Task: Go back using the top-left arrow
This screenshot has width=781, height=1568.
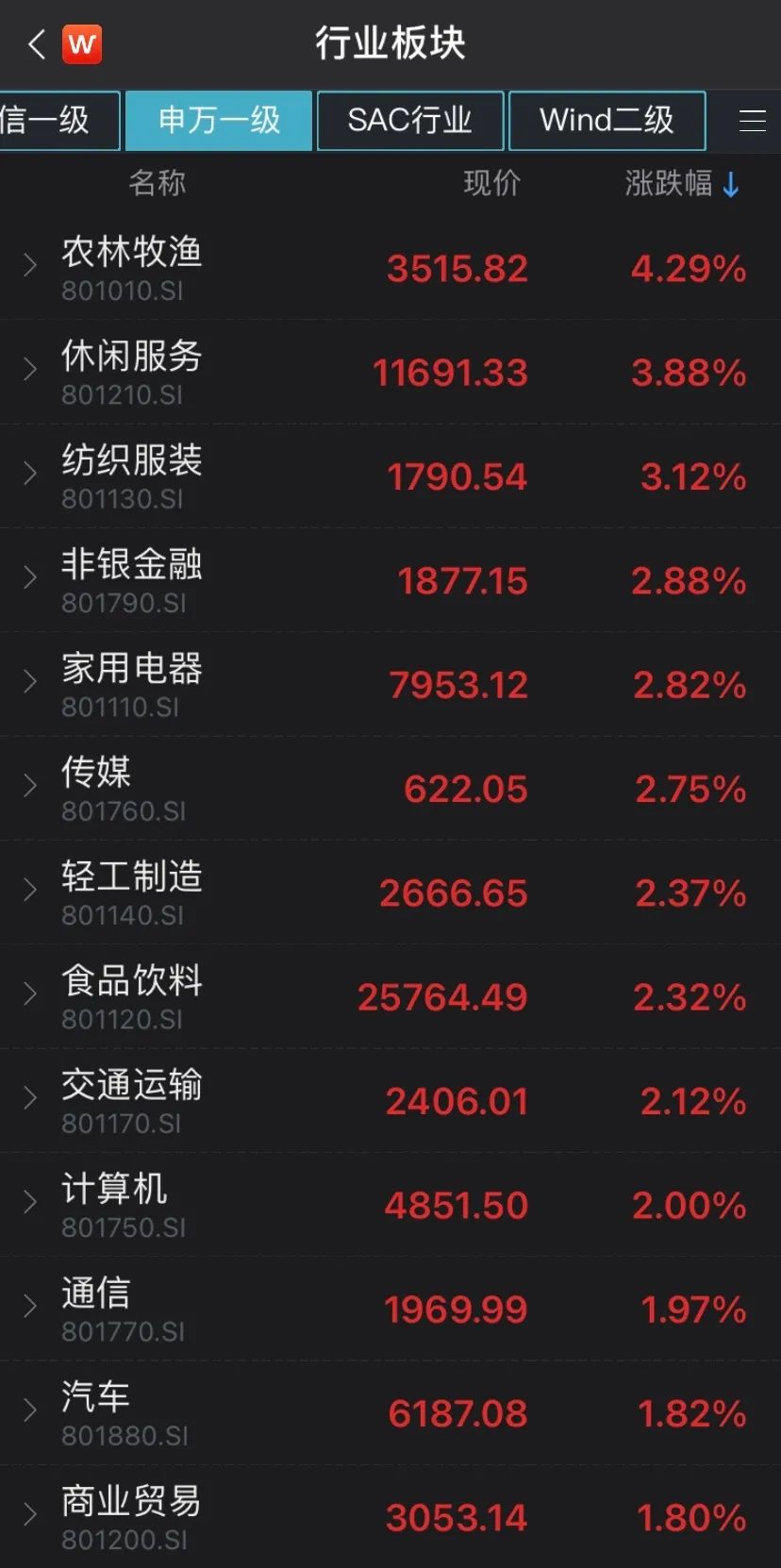Action: pos(37,44)
